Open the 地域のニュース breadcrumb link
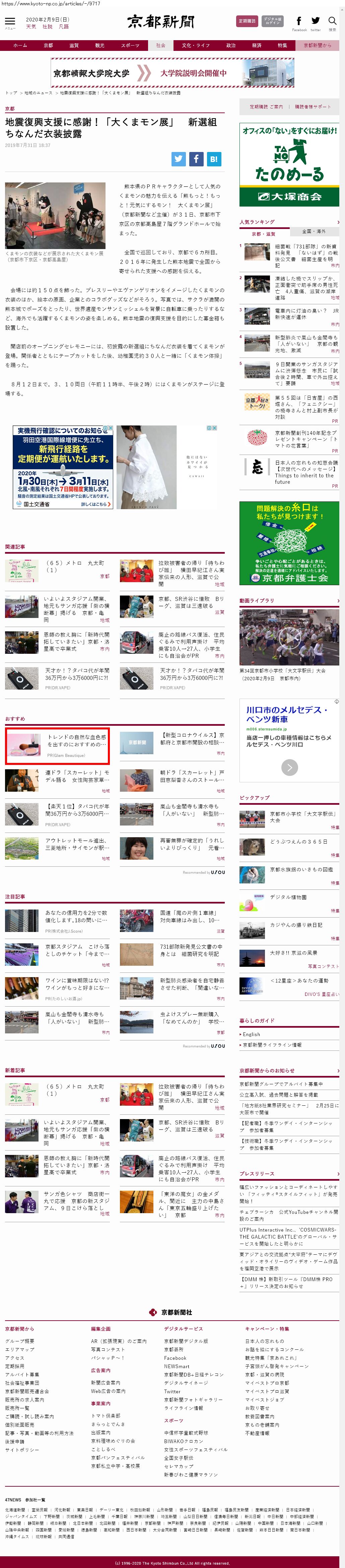 (x=38, y=93)
